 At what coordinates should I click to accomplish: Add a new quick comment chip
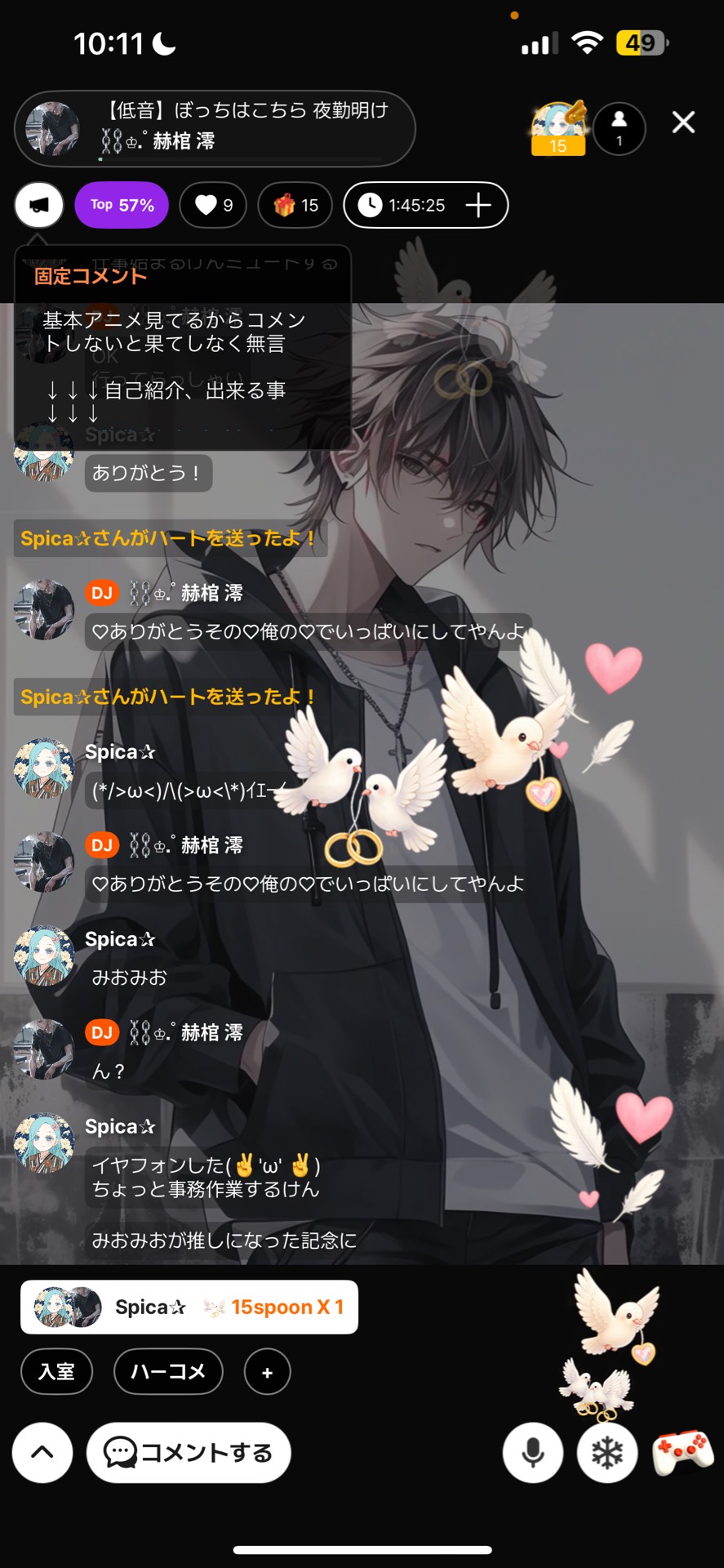(x=267, y=1372)
